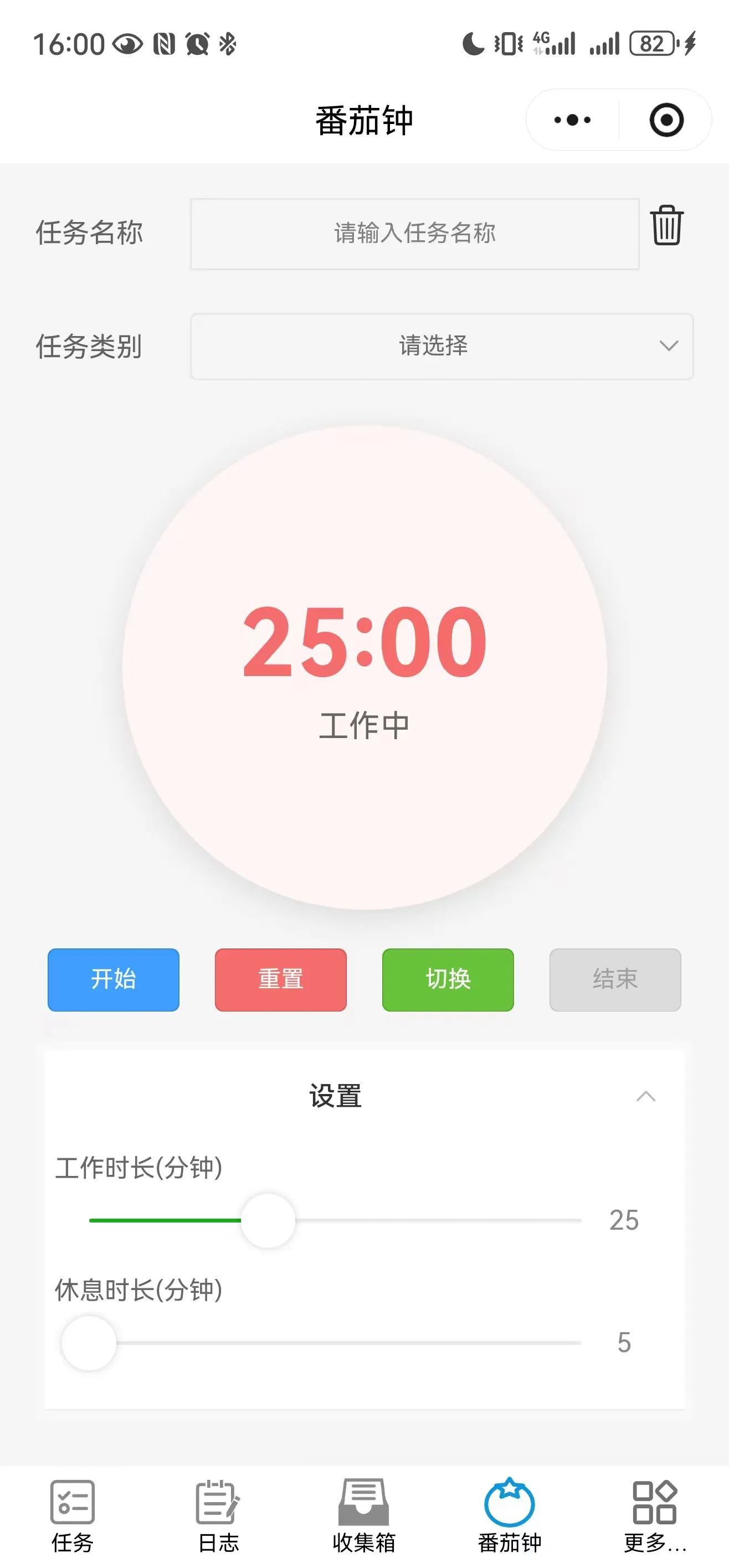Tap the trash icon to clear task
Screen dimensions: 729x1568
point(666,225)
